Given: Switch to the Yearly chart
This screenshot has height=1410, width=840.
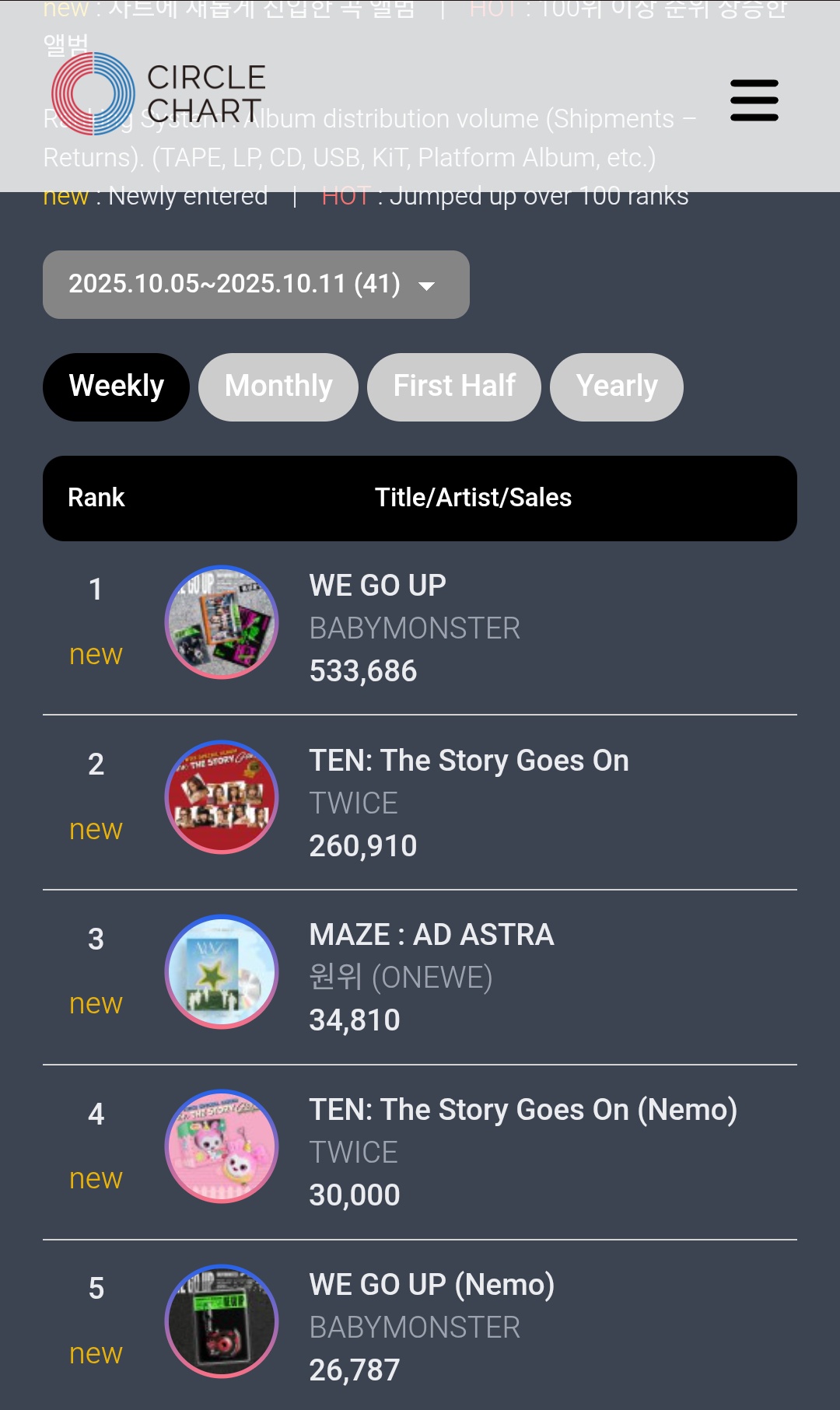Looking at the screenshot, I should pyautogui.click(x=617, y=387).
